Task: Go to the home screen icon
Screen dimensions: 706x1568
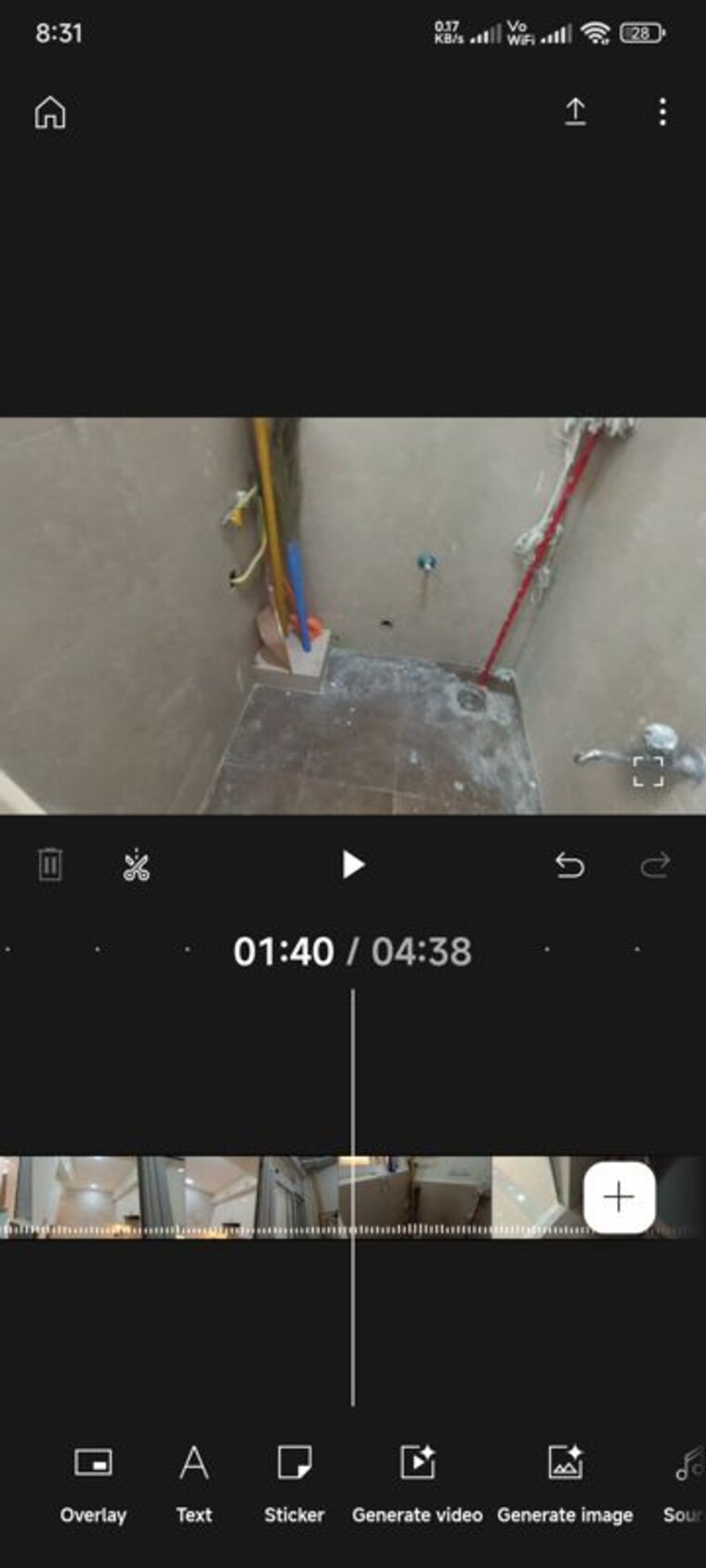Action: [50, 112]
